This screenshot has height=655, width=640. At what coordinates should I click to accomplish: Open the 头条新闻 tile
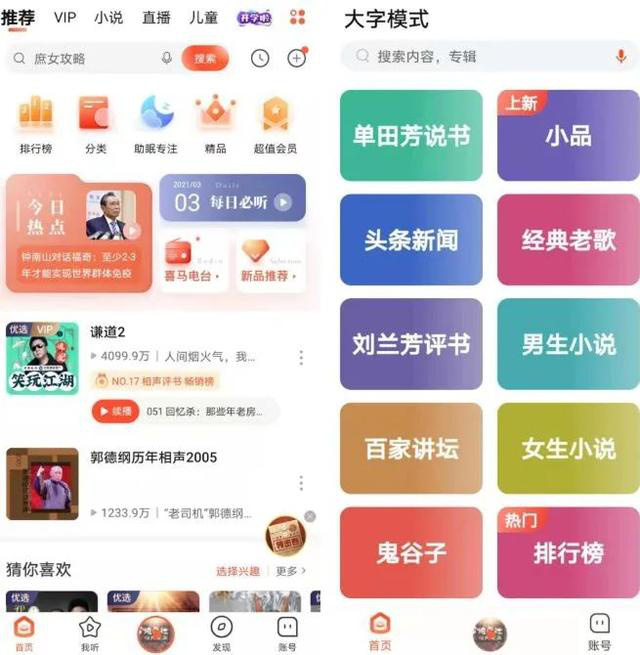tap(411, 240)
